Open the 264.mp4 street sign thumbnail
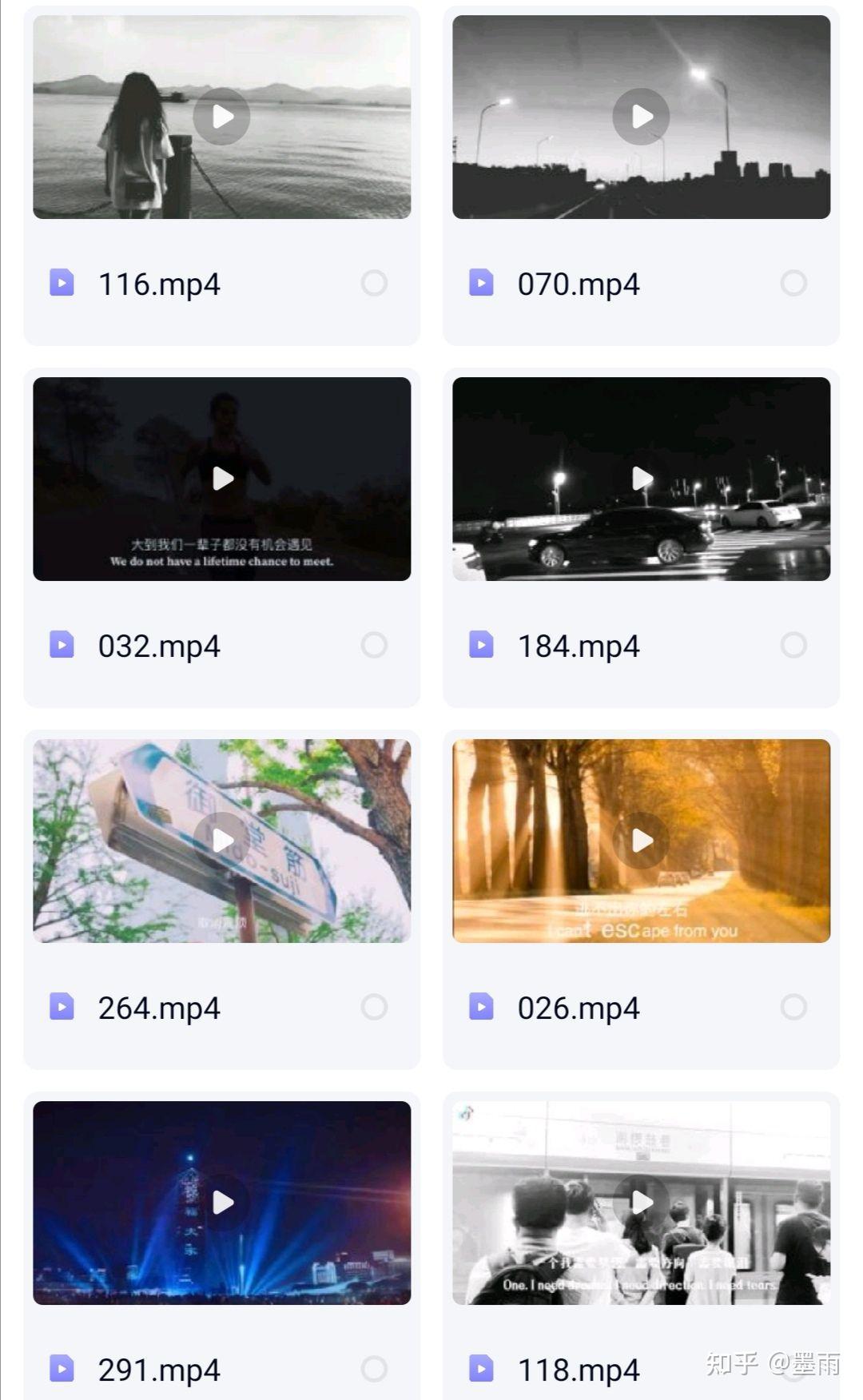The width and height of the screenshot is (863, 1400). coord(221,841)
